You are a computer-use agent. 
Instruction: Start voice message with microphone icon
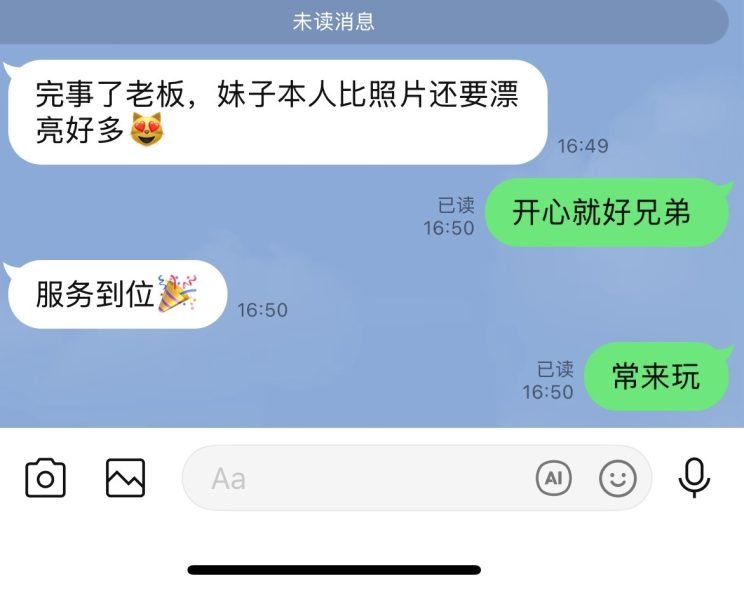(694, 478)
